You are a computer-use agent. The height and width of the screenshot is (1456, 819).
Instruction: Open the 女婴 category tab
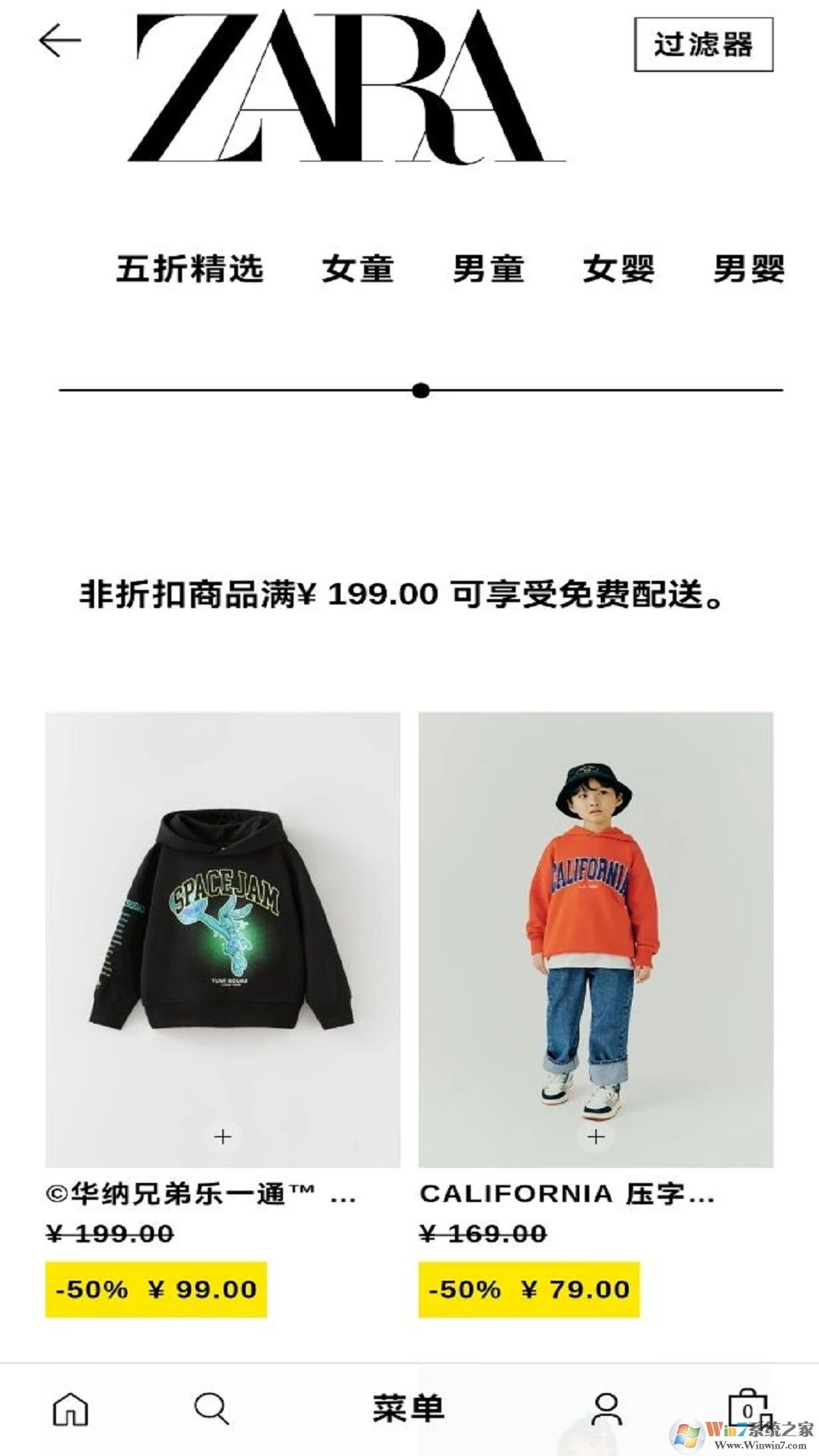pos(618,269)
